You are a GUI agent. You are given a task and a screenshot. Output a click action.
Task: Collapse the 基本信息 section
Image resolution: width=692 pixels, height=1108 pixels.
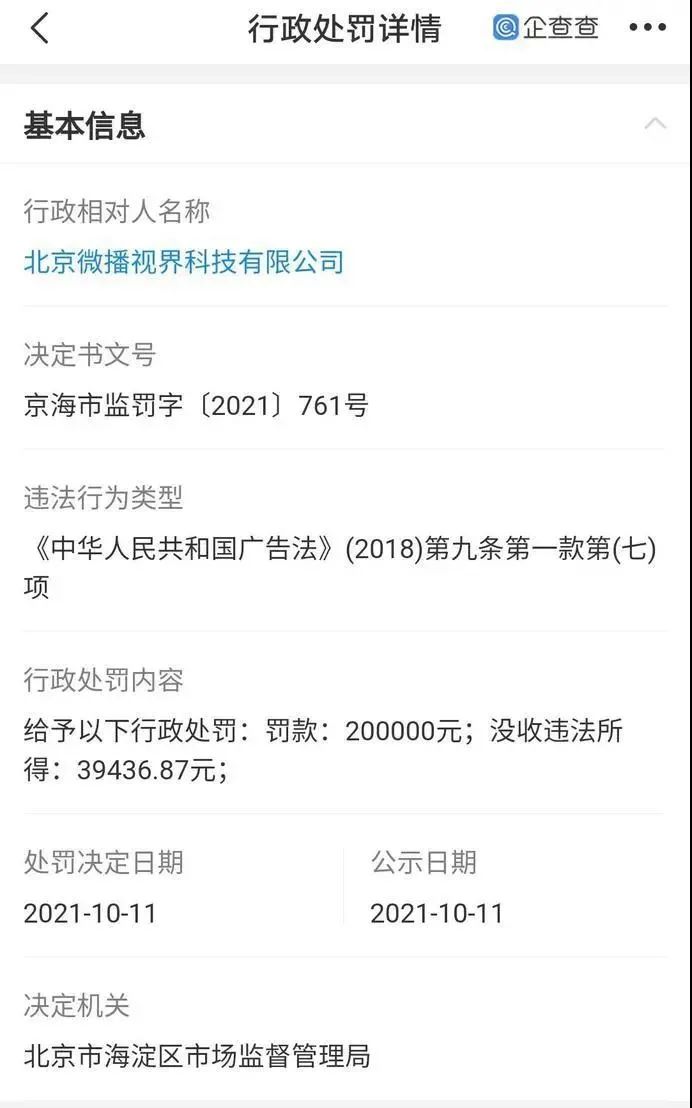(655, 125)
